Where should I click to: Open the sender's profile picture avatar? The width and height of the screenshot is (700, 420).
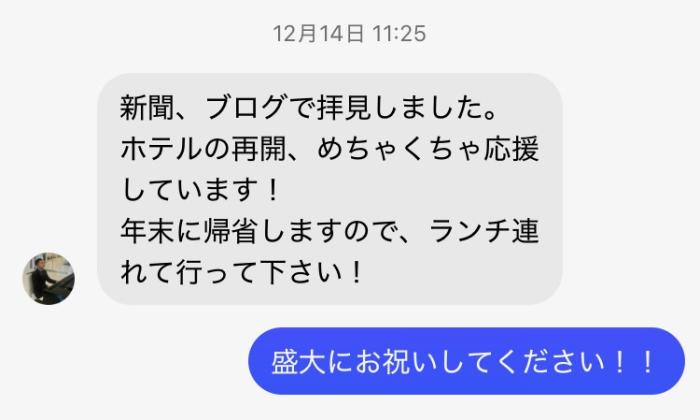click(x=49, y=278)
